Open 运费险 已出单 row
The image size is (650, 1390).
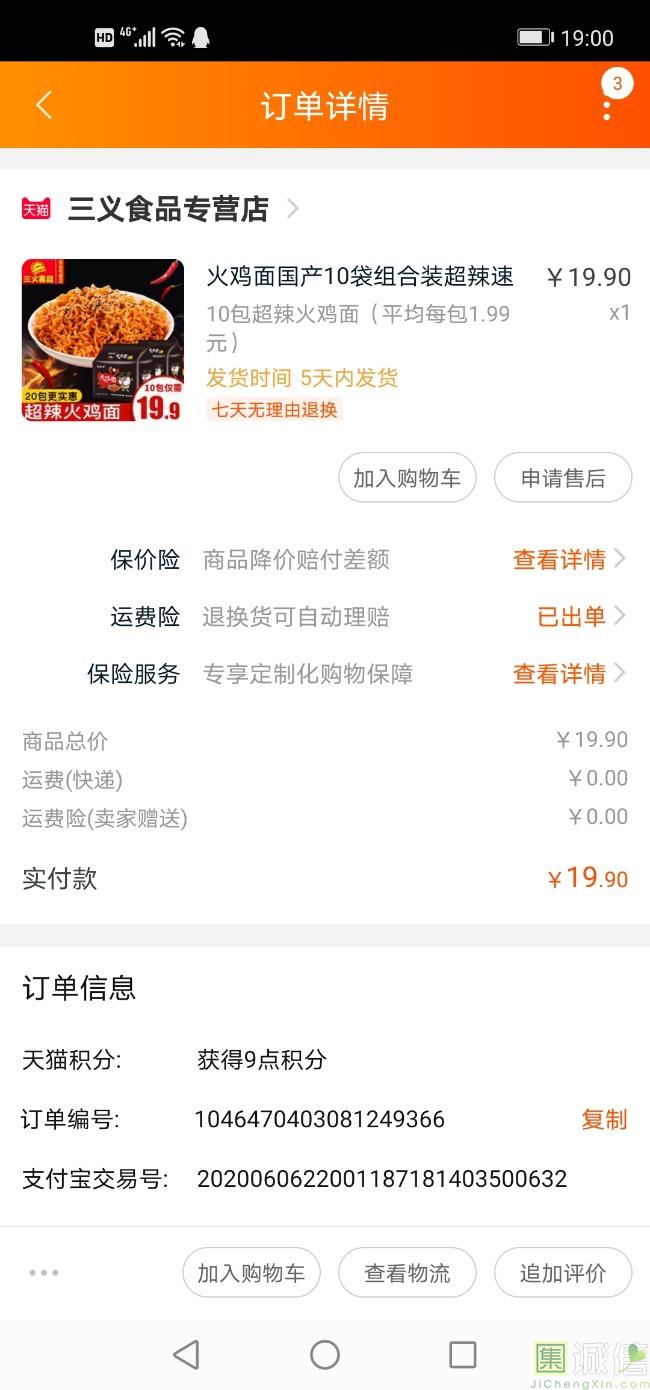tap(580, 616)
